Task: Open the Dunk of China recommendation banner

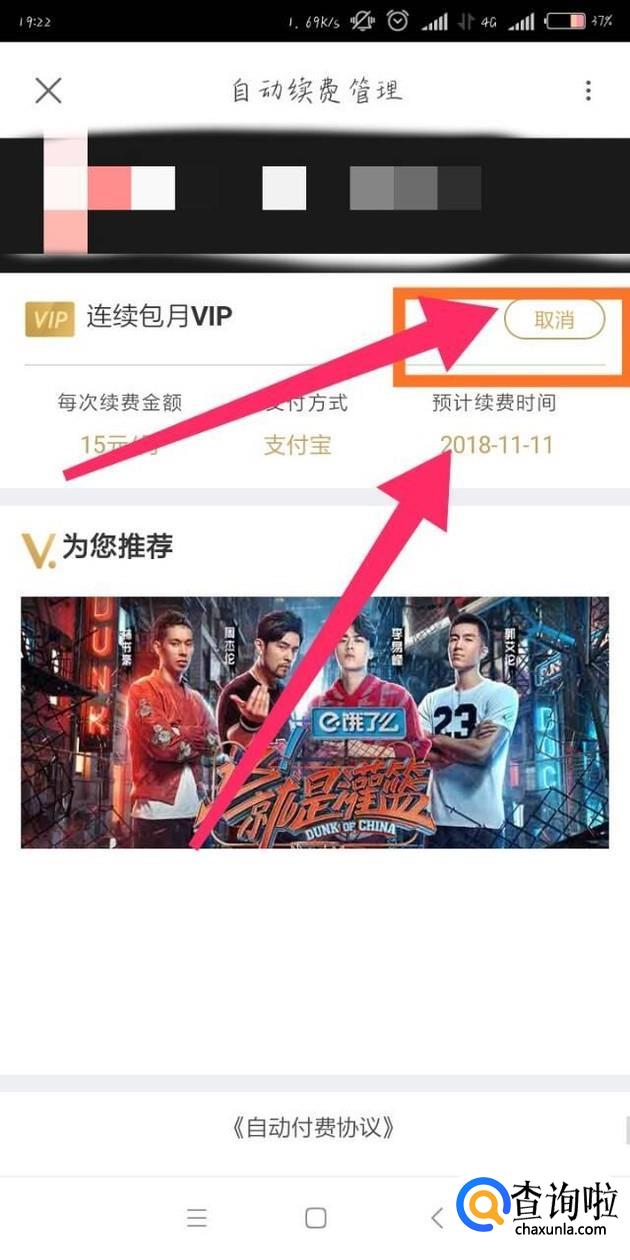Action: pos(314,722)
